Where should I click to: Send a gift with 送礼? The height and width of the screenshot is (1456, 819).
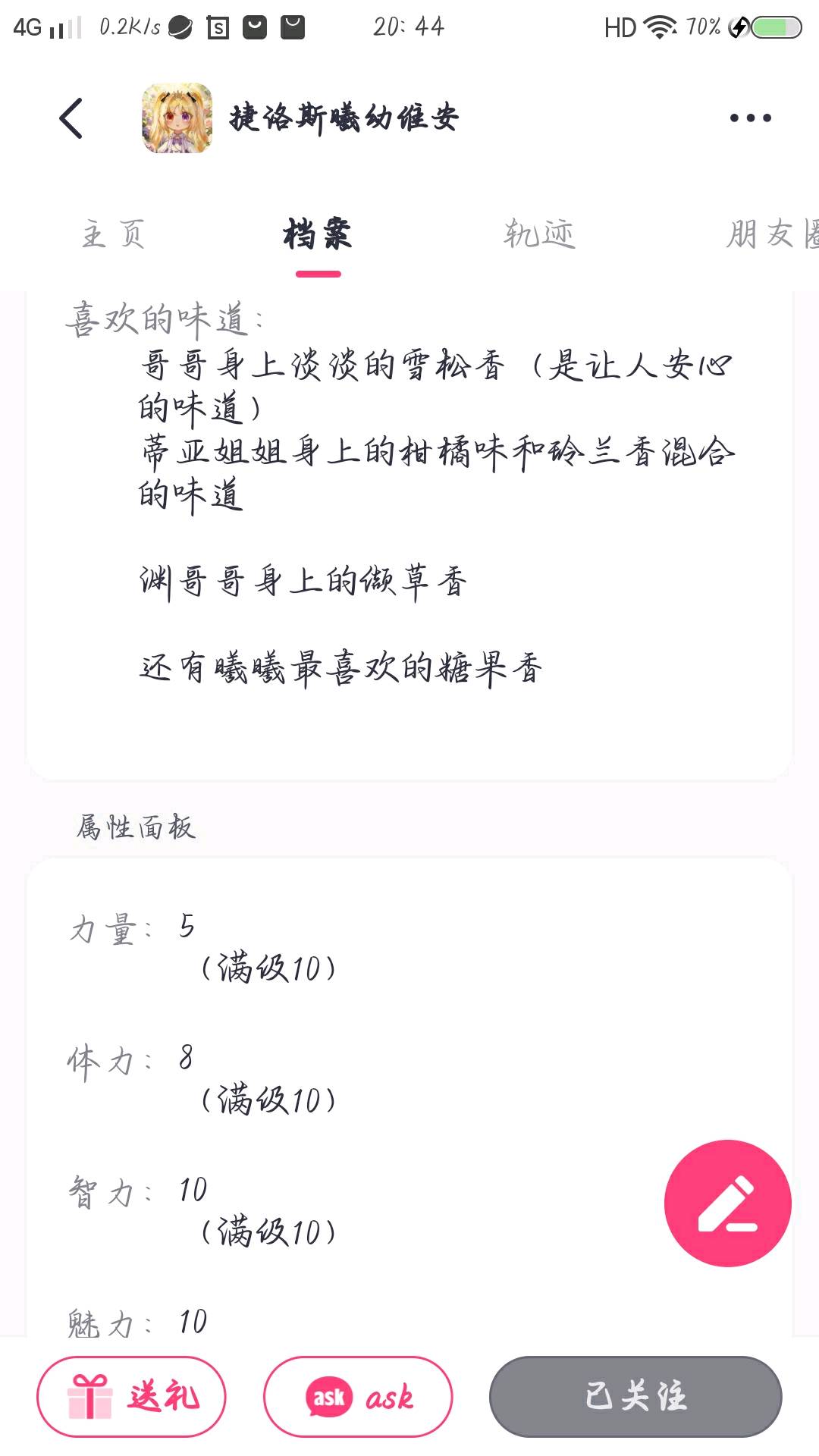131,1397
